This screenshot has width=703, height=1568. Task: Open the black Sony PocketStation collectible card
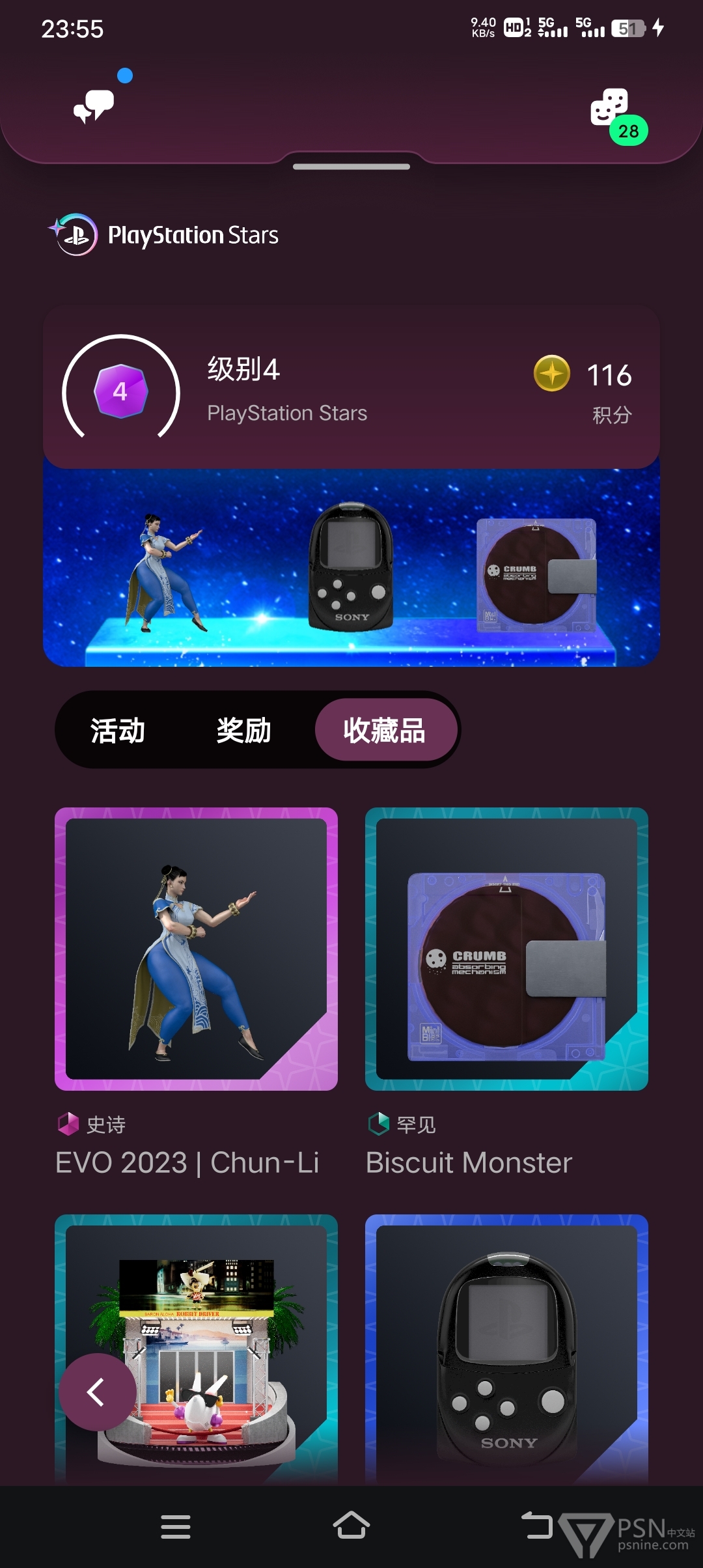tap(506, 1349)
